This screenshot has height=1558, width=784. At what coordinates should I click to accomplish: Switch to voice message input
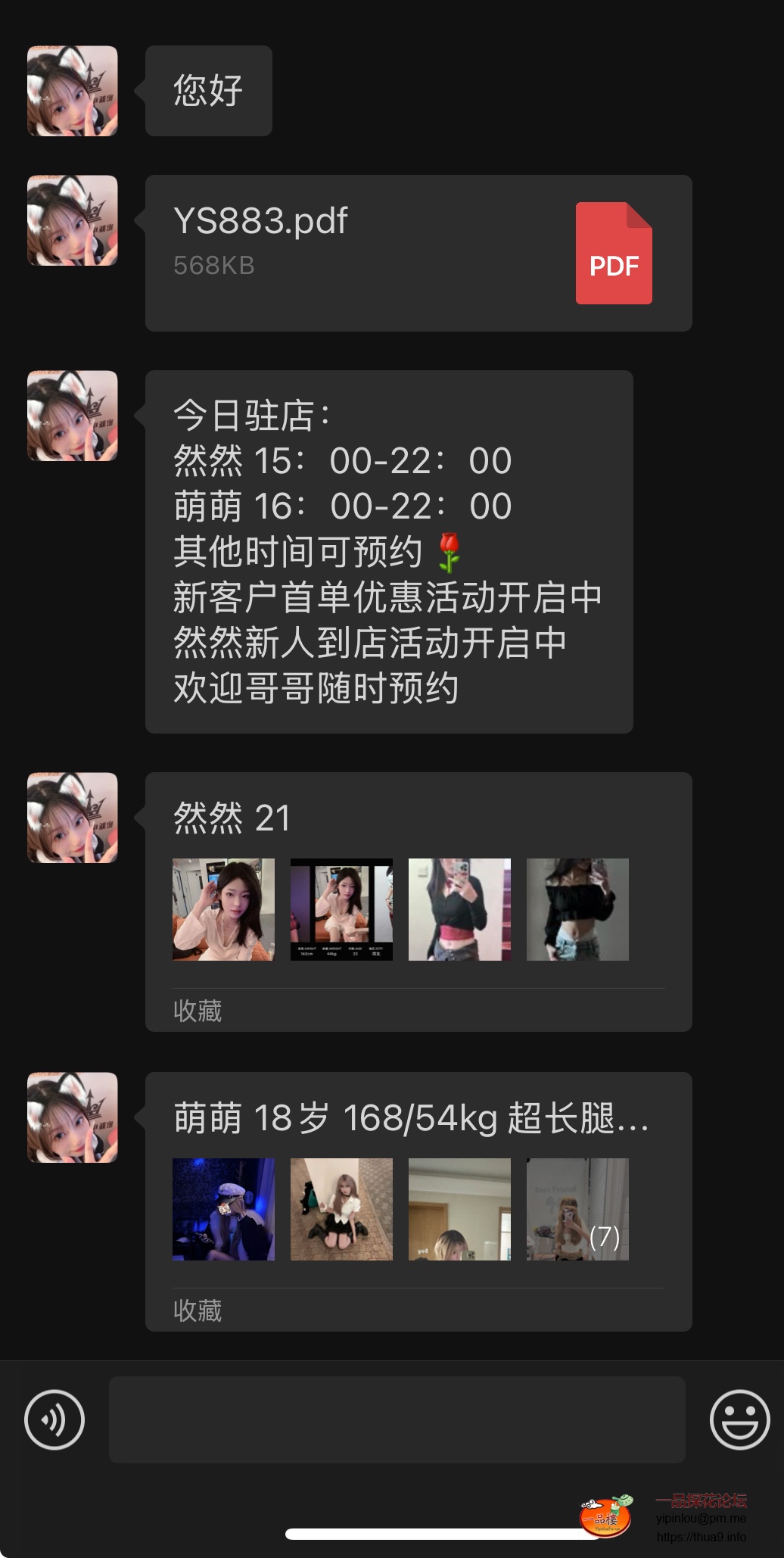(x=54, y=1419)
